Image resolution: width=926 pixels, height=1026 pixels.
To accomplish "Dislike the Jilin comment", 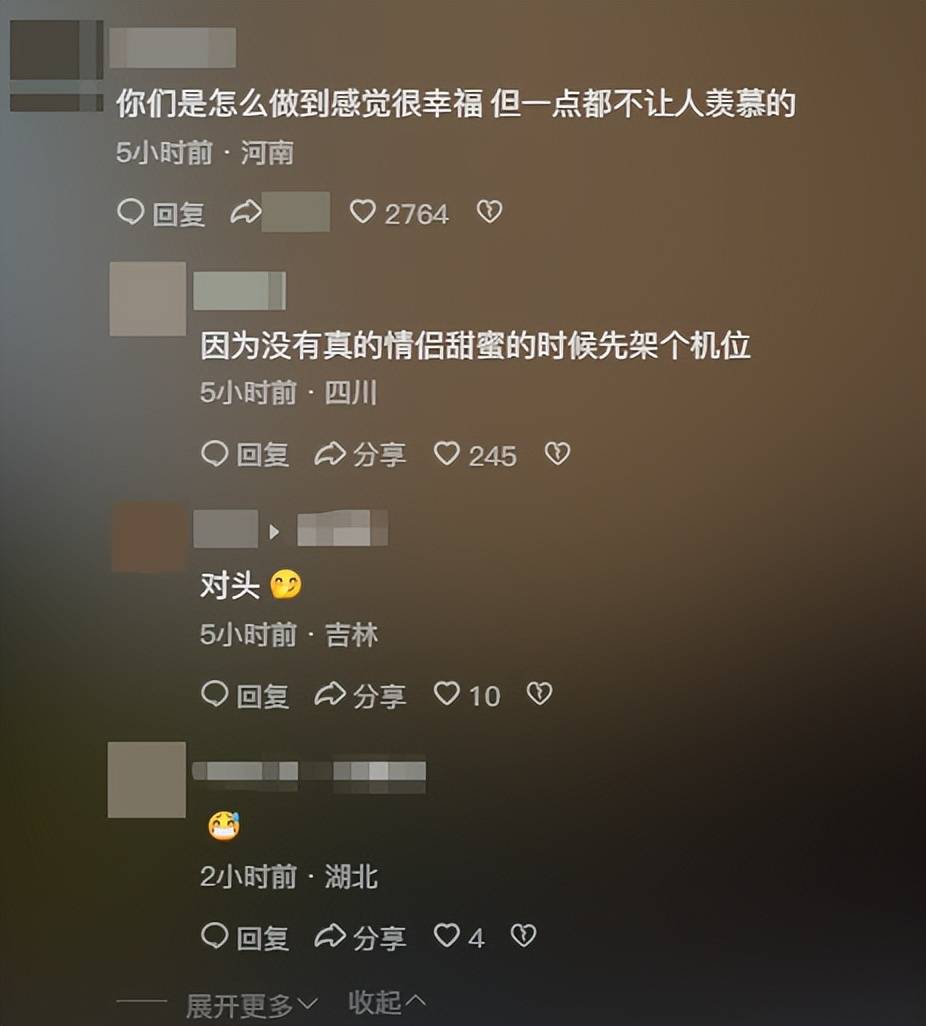I will 539,694.
